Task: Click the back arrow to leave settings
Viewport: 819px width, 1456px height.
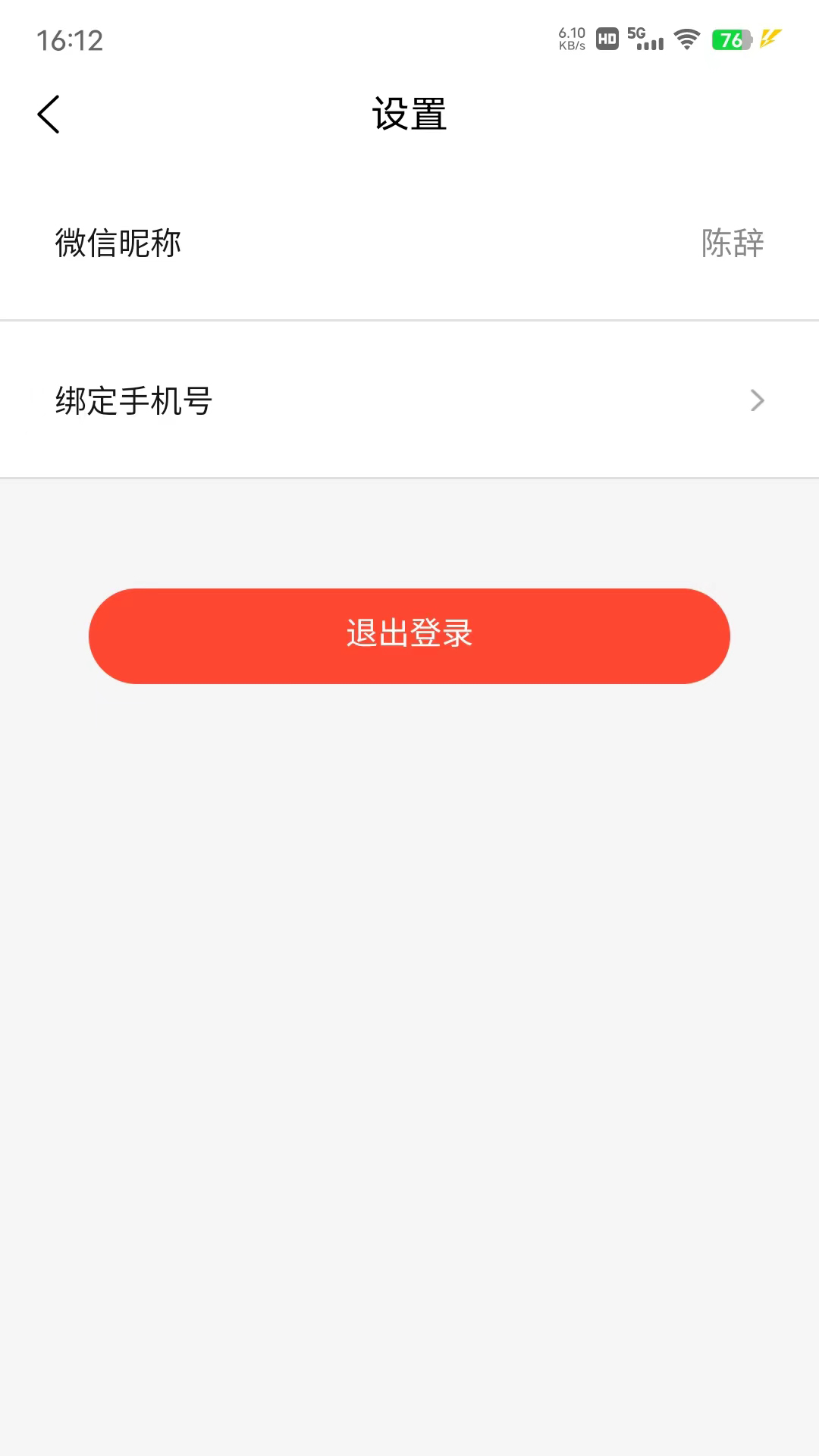Action: pyautogui.click(x=49, y=114)
